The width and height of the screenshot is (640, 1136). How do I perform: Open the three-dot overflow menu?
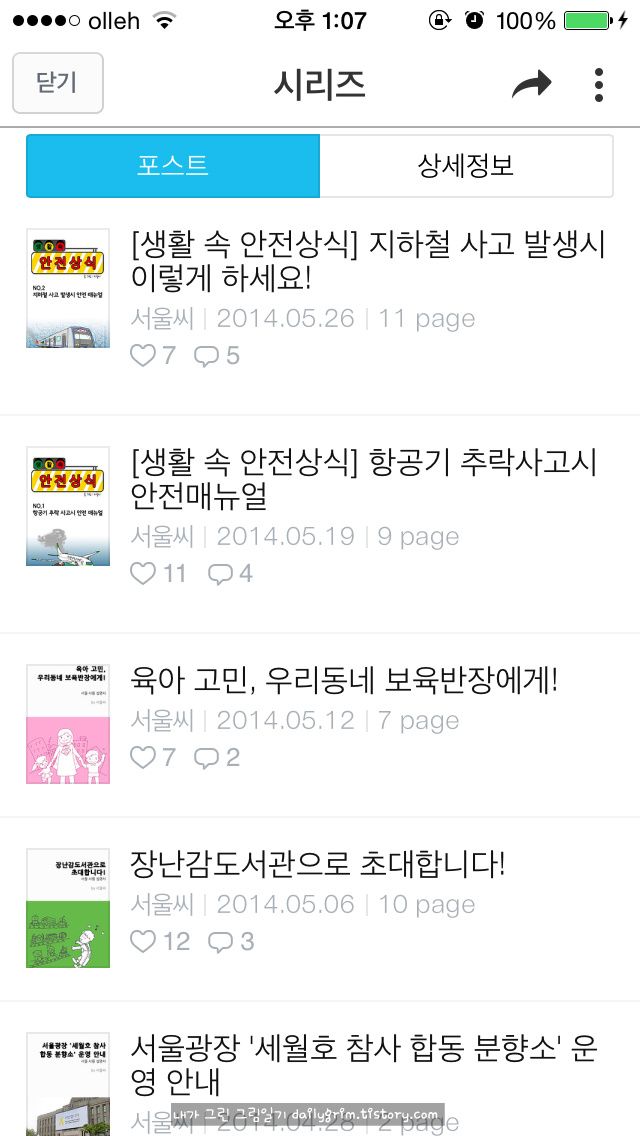(598, 85)
